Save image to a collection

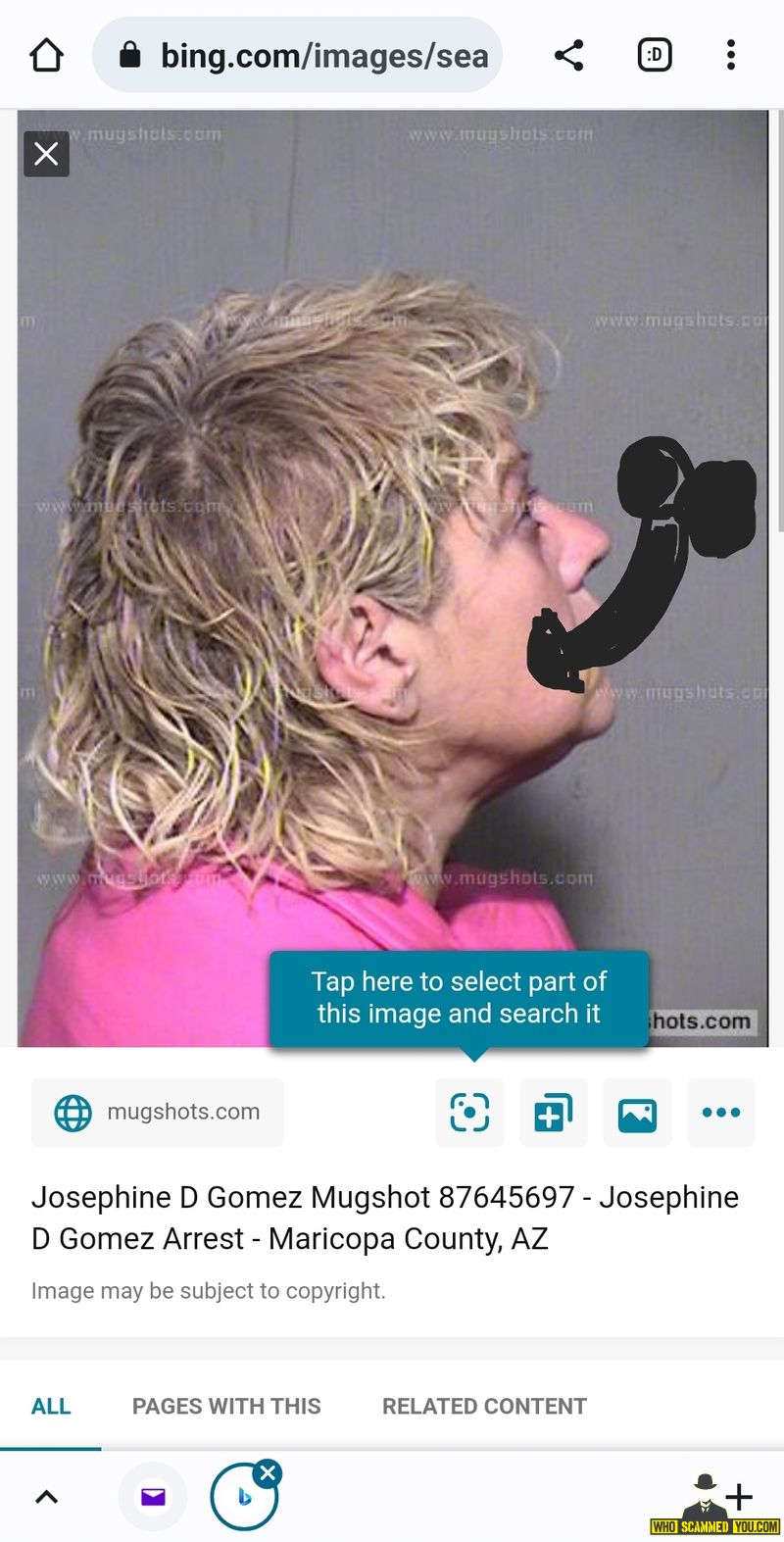coord(554,1112)
